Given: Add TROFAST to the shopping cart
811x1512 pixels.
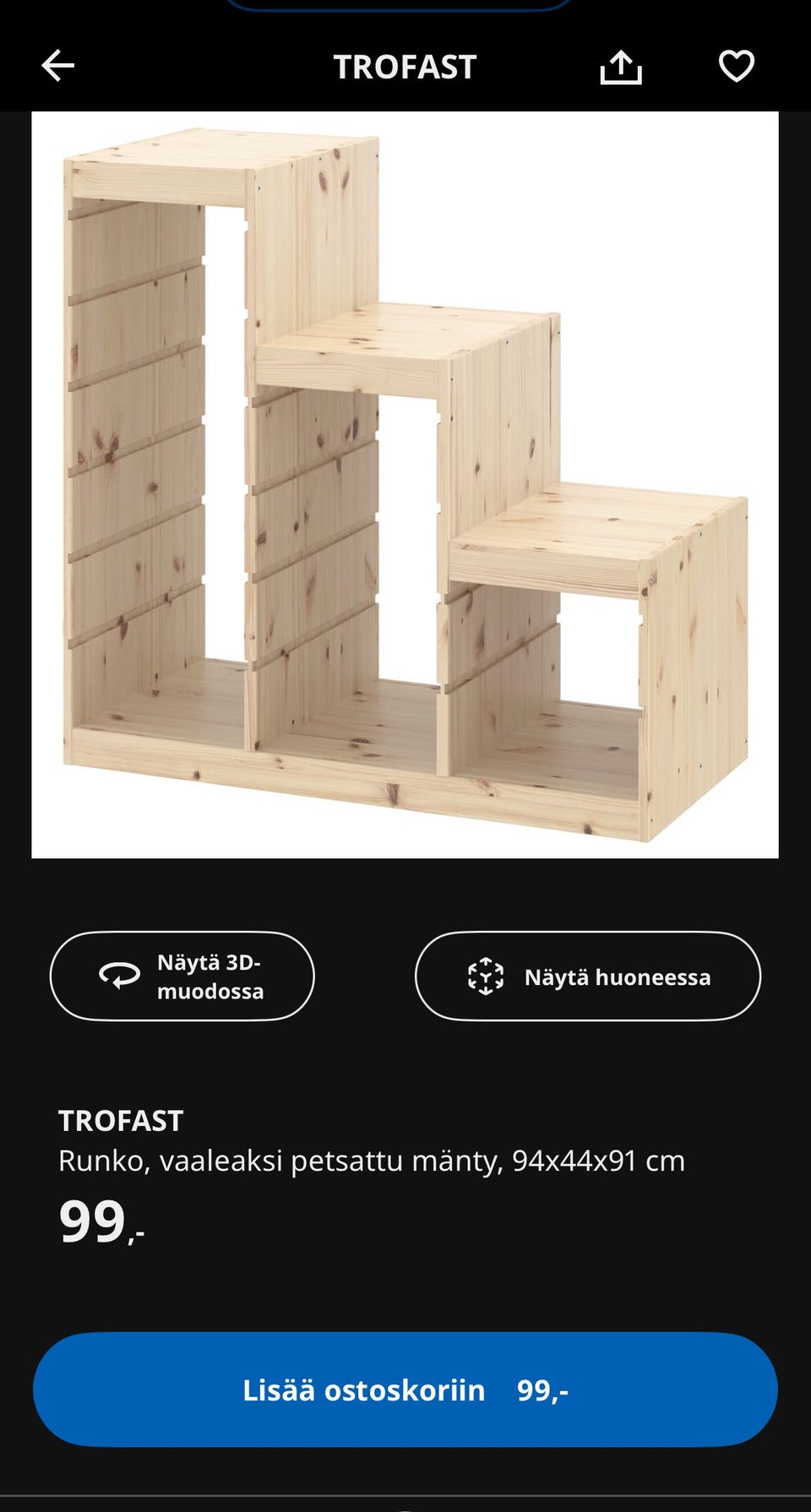Looking at the screenshot, I should (x=405, y=1390).
